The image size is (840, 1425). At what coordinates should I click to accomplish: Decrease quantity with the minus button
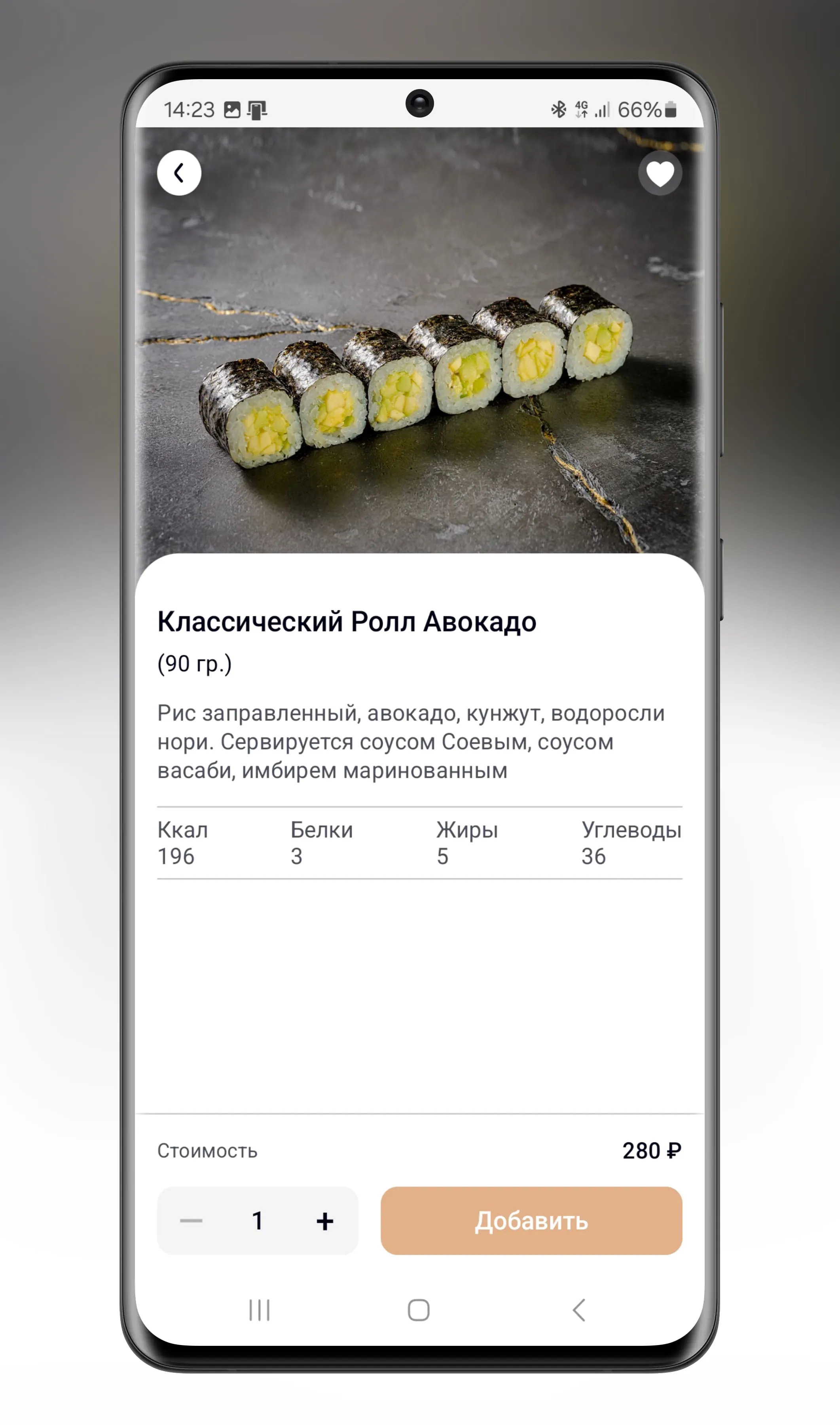click(192, 1221)
